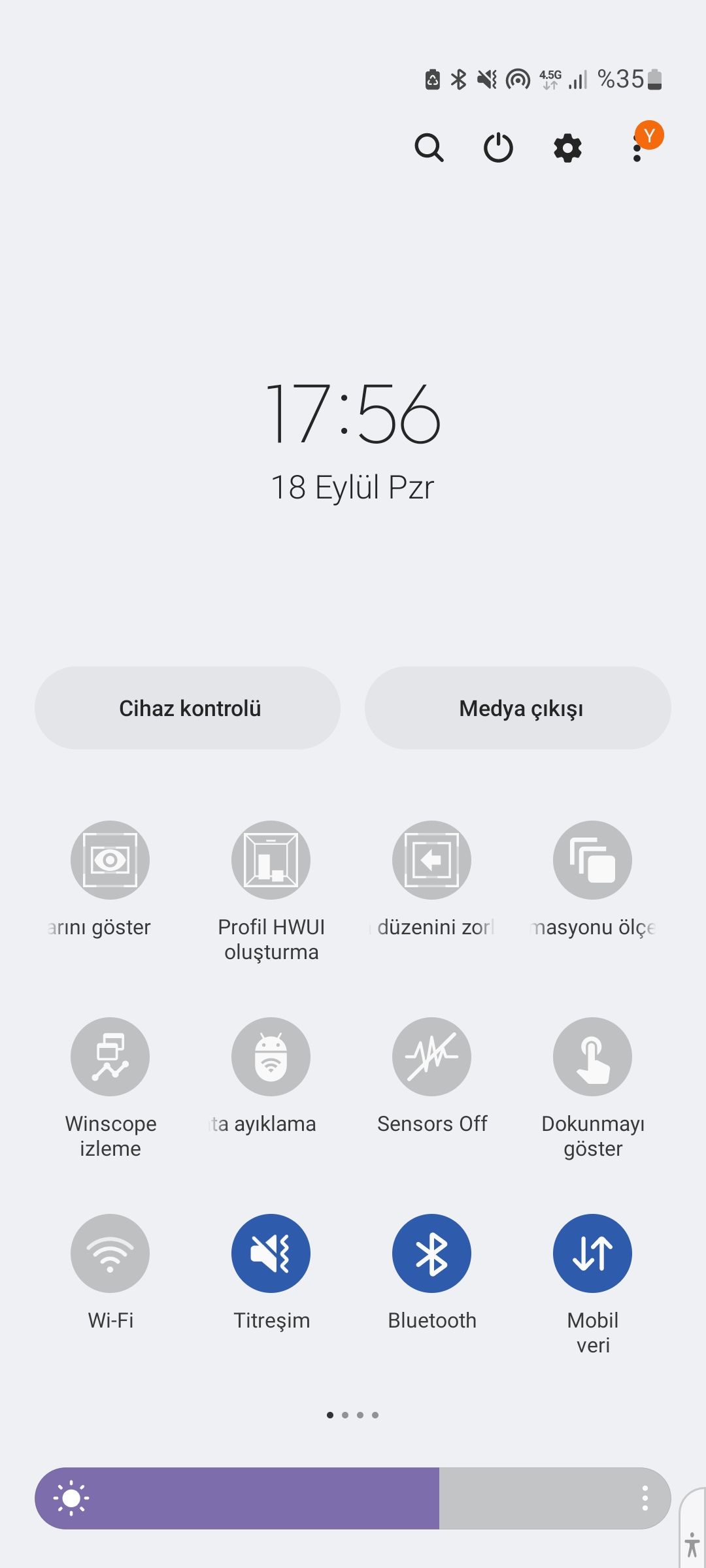Screen dimensions: 706x1568
Task: Activate the Profil HWUI oluşturma tile
Action: coord(271,860)
